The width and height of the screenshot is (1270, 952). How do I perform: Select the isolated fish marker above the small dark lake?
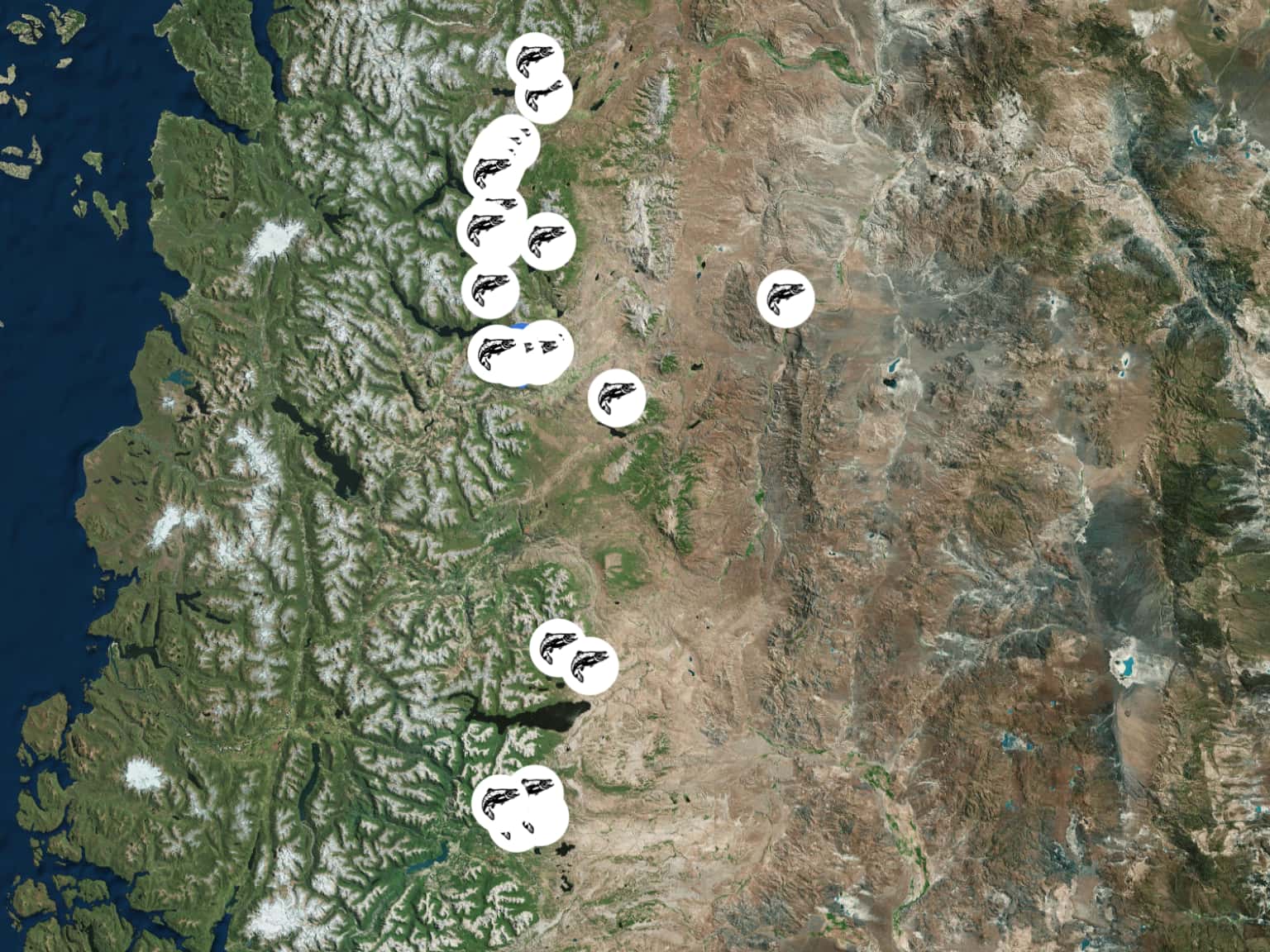click(616, 397)
